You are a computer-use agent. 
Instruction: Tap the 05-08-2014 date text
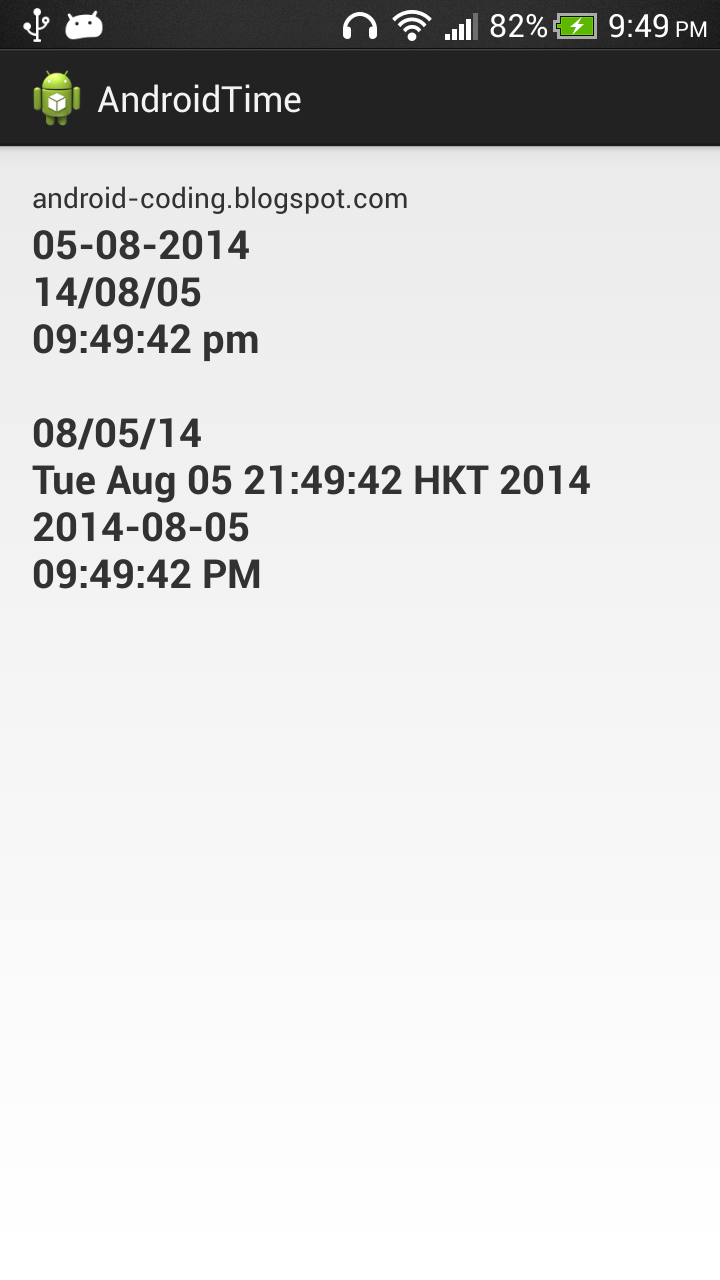pyautogui.click(x=140, y=244)
